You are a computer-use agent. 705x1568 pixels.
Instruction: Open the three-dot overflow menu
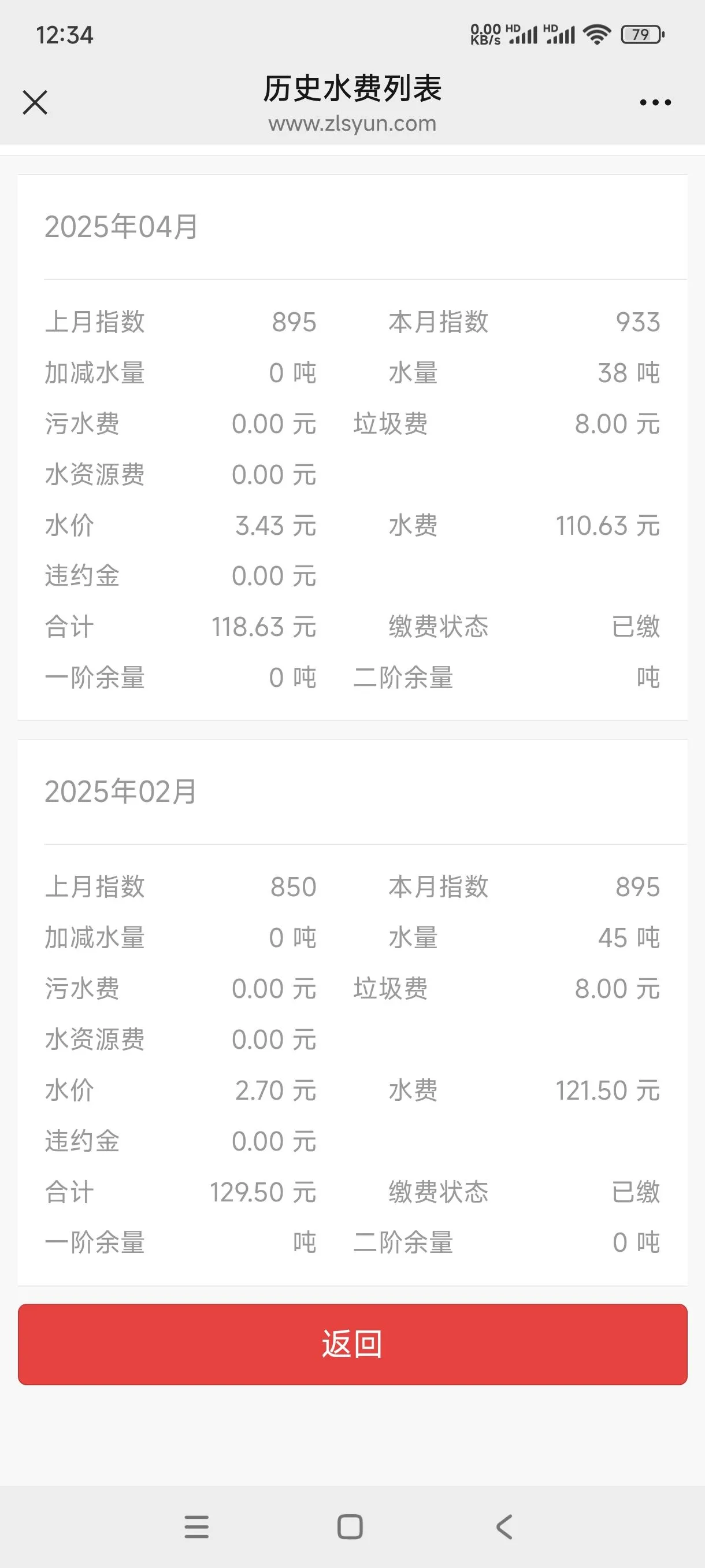click(655, 102)
